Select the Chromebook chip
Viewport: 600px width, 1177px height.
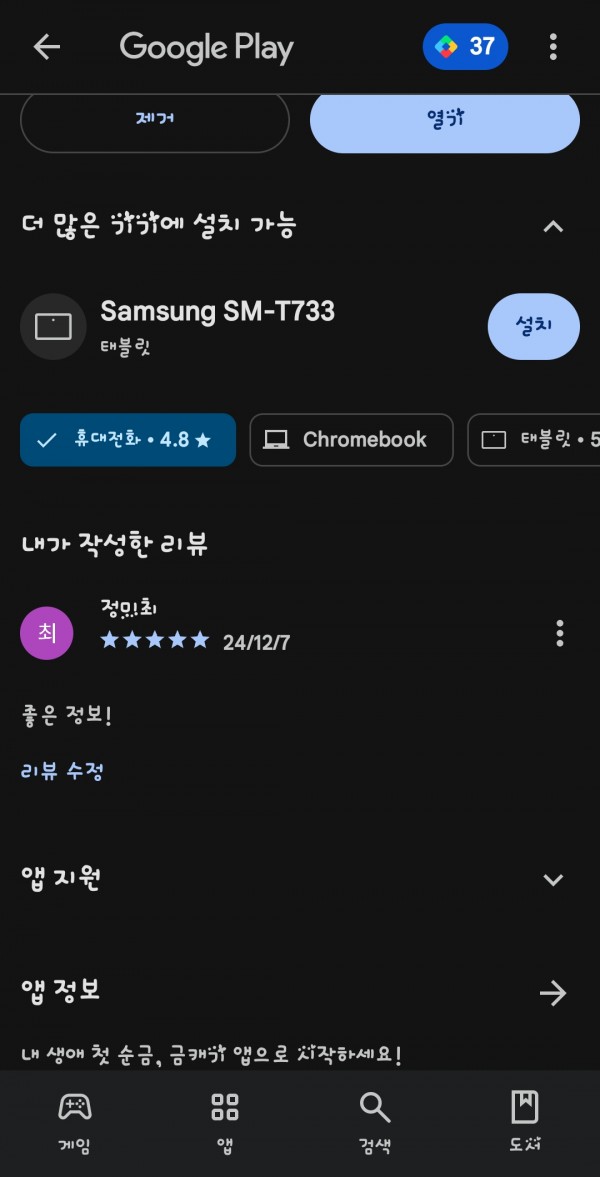pos(351,440)
